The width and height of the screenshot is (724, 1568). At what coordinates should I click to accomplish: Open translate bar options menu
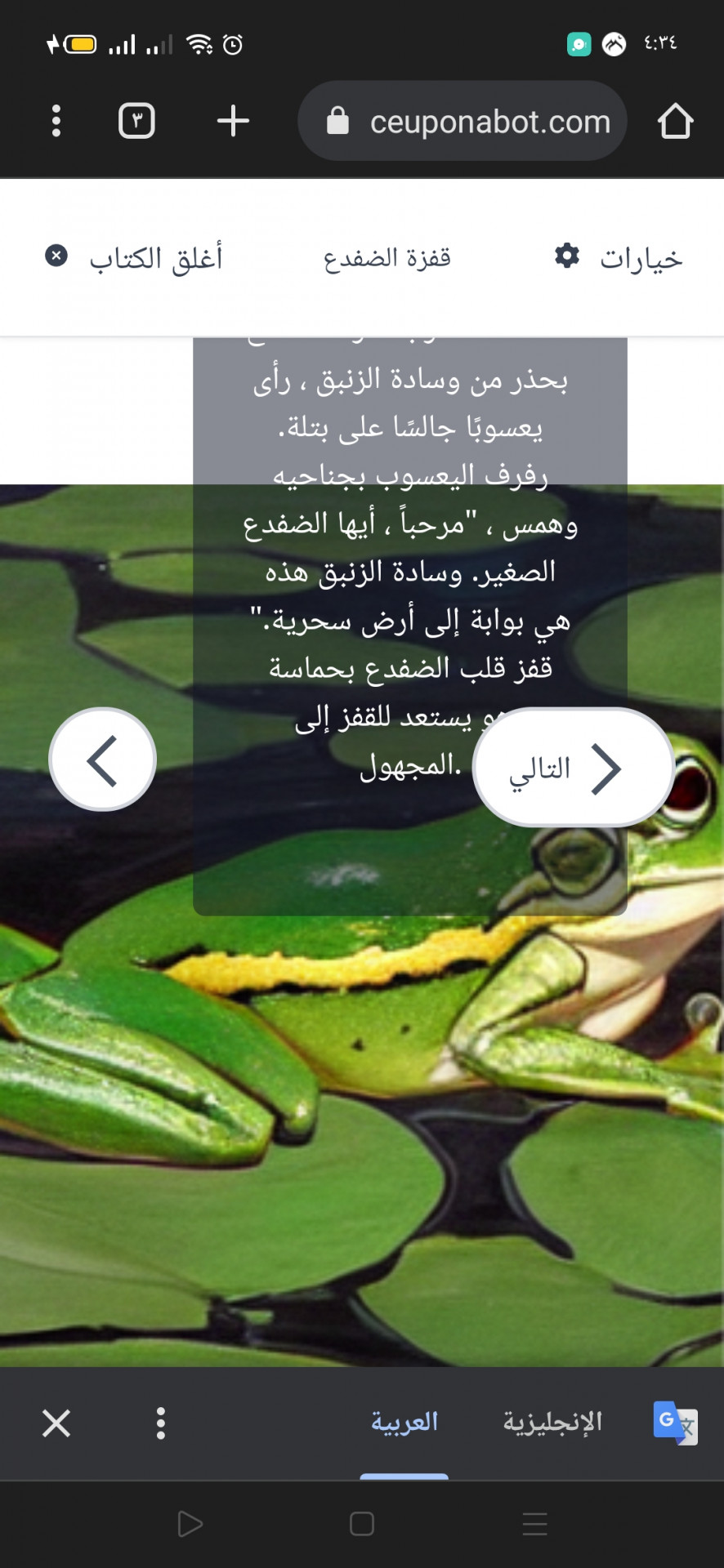(x=161, y=1423)
